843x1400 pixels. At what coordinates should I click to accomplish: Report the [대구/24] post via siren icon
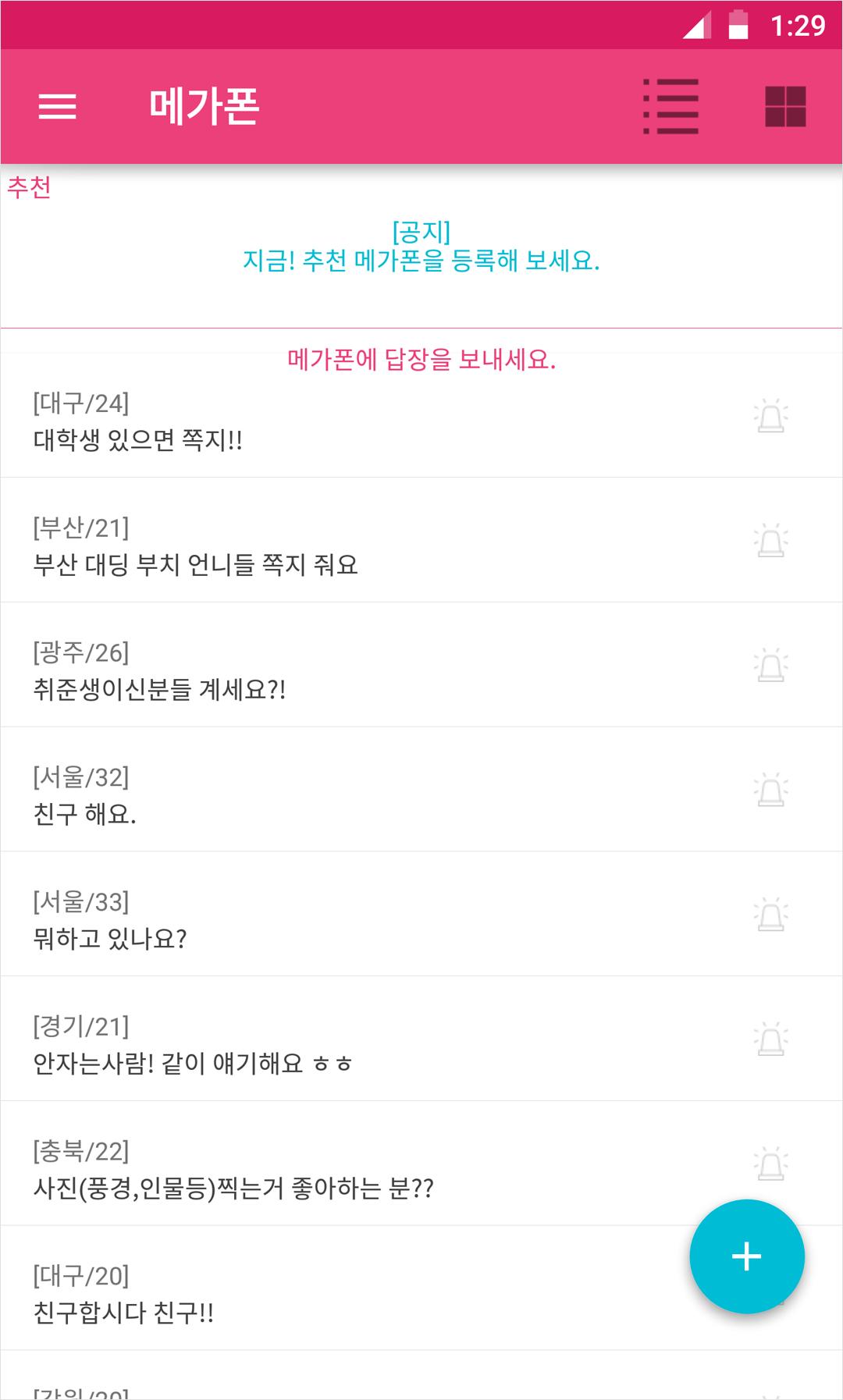(771, 416)
